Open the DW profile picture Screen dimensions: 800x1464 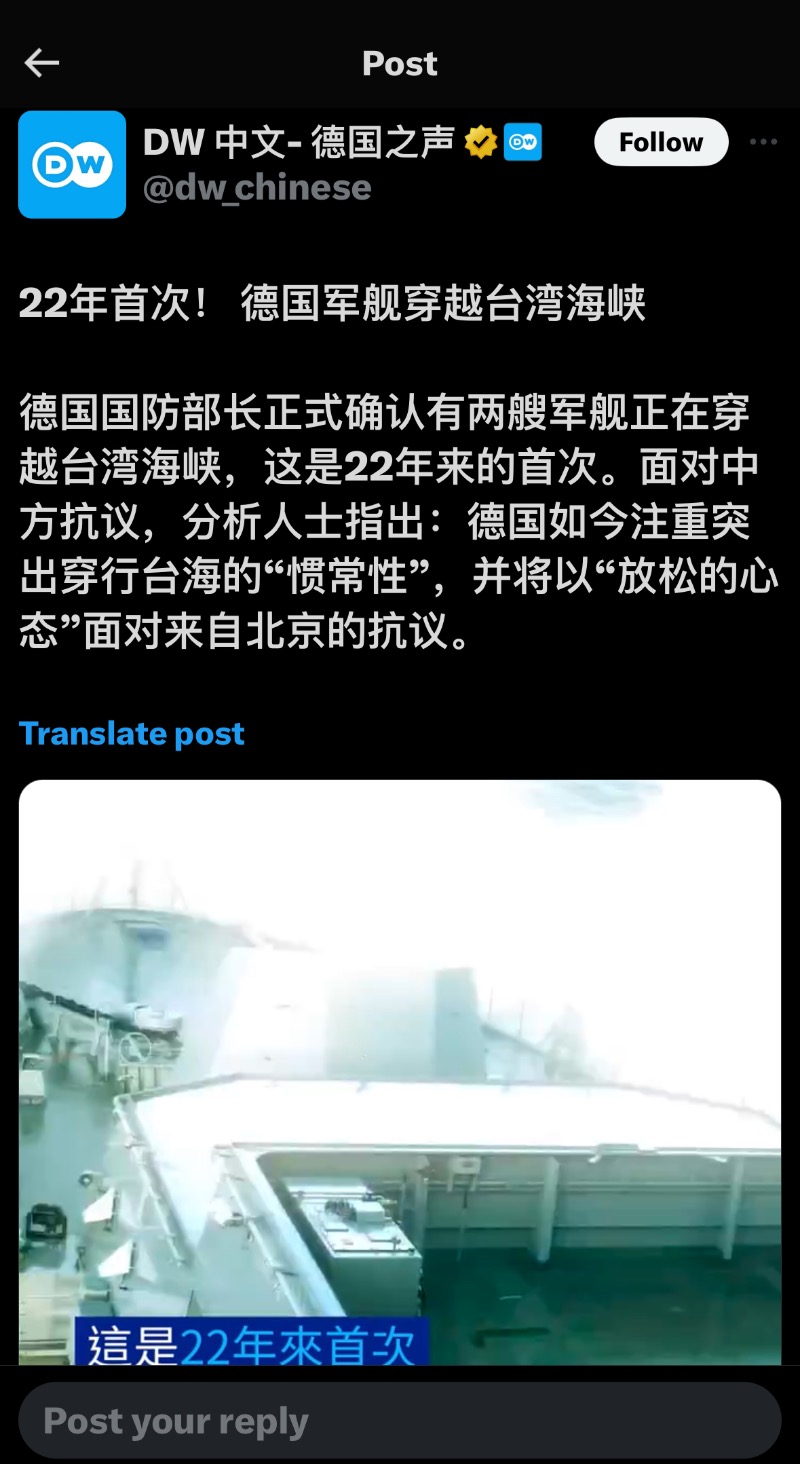point(72,165)
